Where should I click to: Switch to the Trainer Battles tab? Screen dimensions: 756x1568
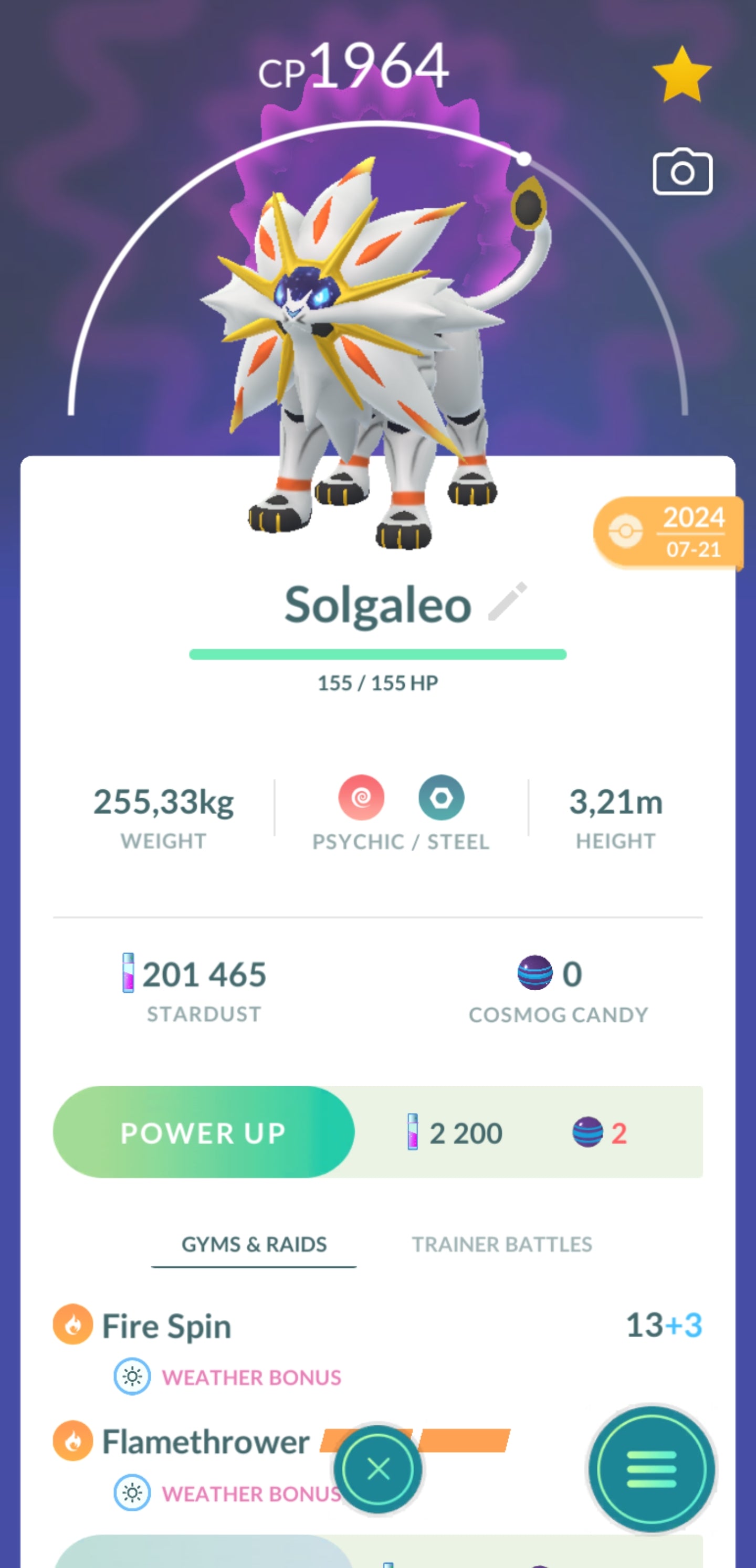501,1245
